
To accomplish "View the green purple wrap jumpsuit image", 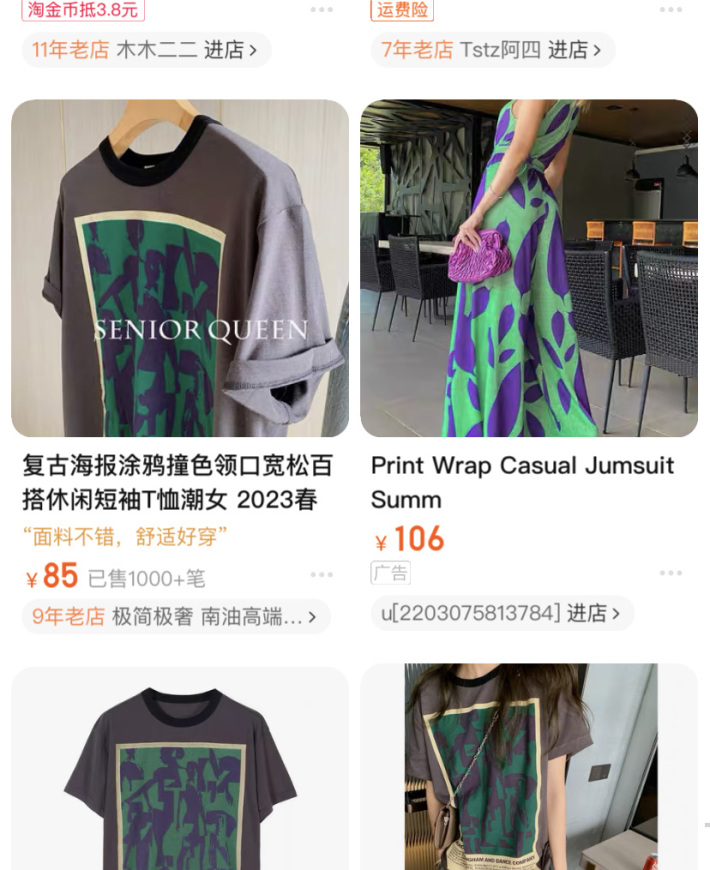I will tap(529, 268).
